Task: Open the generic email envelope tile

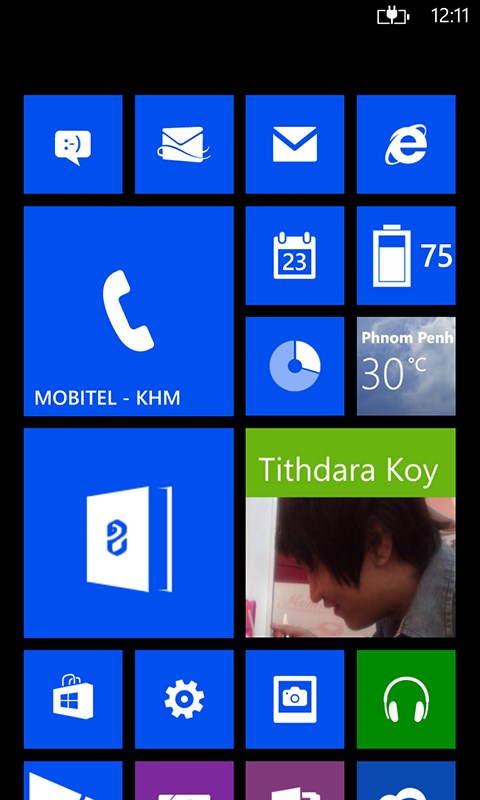Action: click(x=295, y=144)
